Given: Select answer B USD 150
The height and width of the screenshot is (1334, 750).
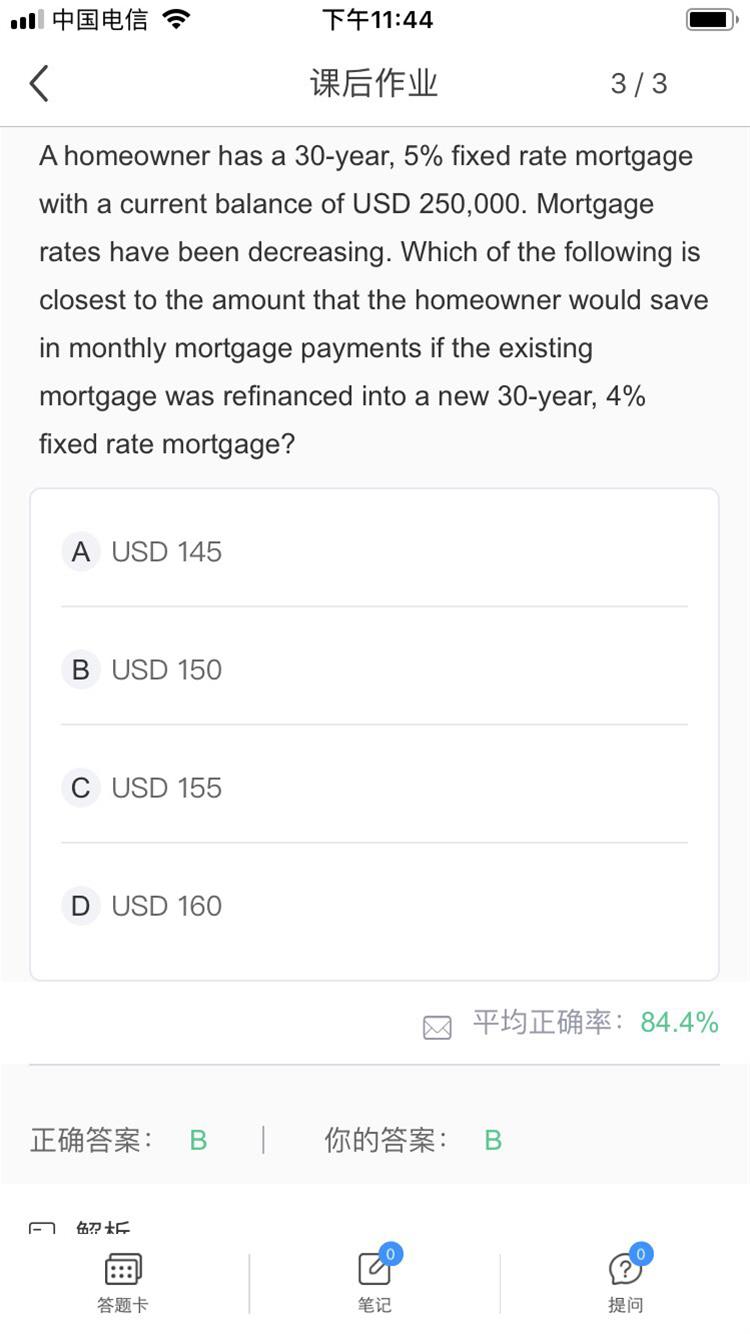Looking at the screenshot, I should tap(374, 669).
